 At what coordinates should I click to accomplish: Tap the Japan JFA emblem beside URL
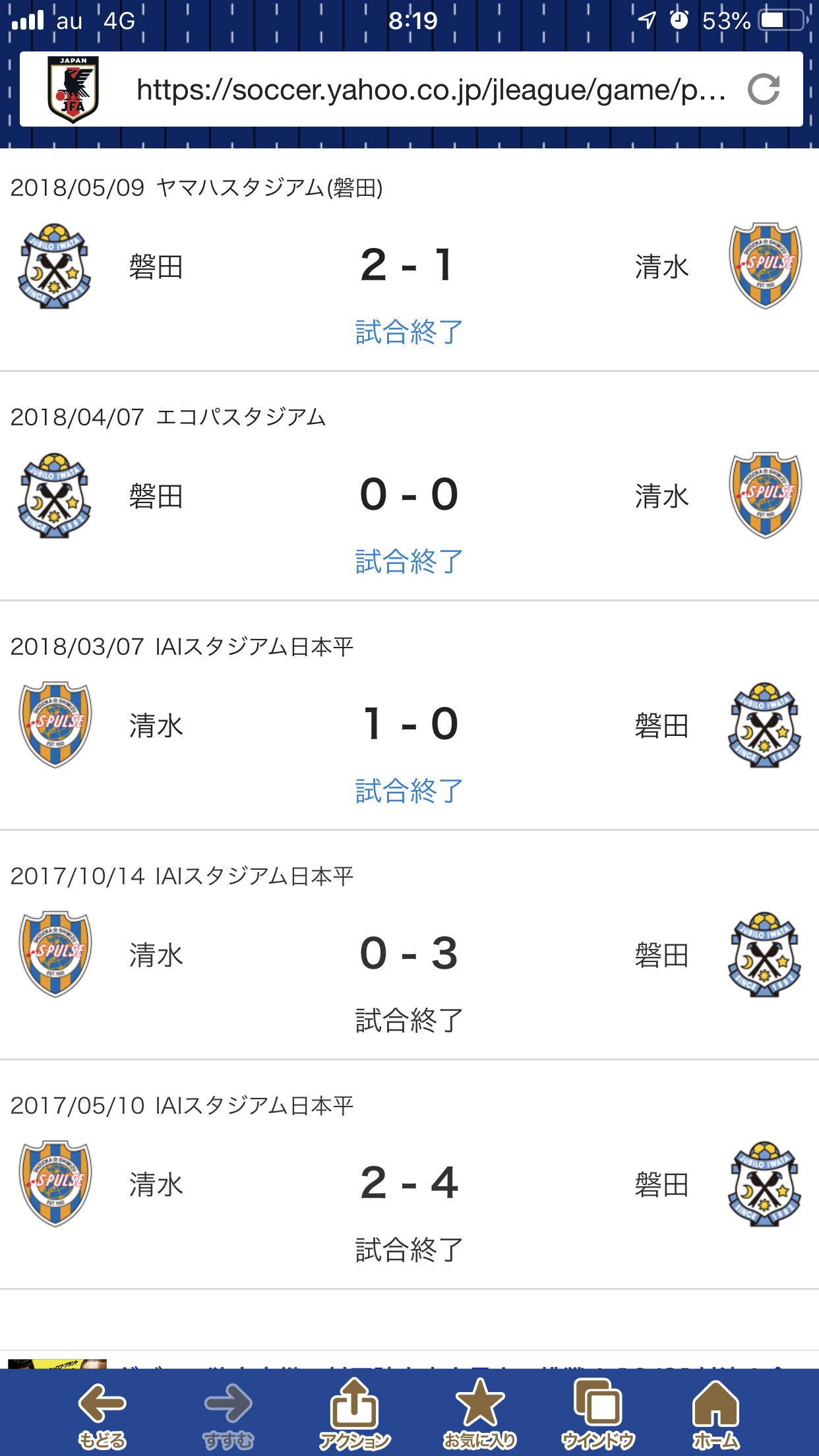point(73,90)
